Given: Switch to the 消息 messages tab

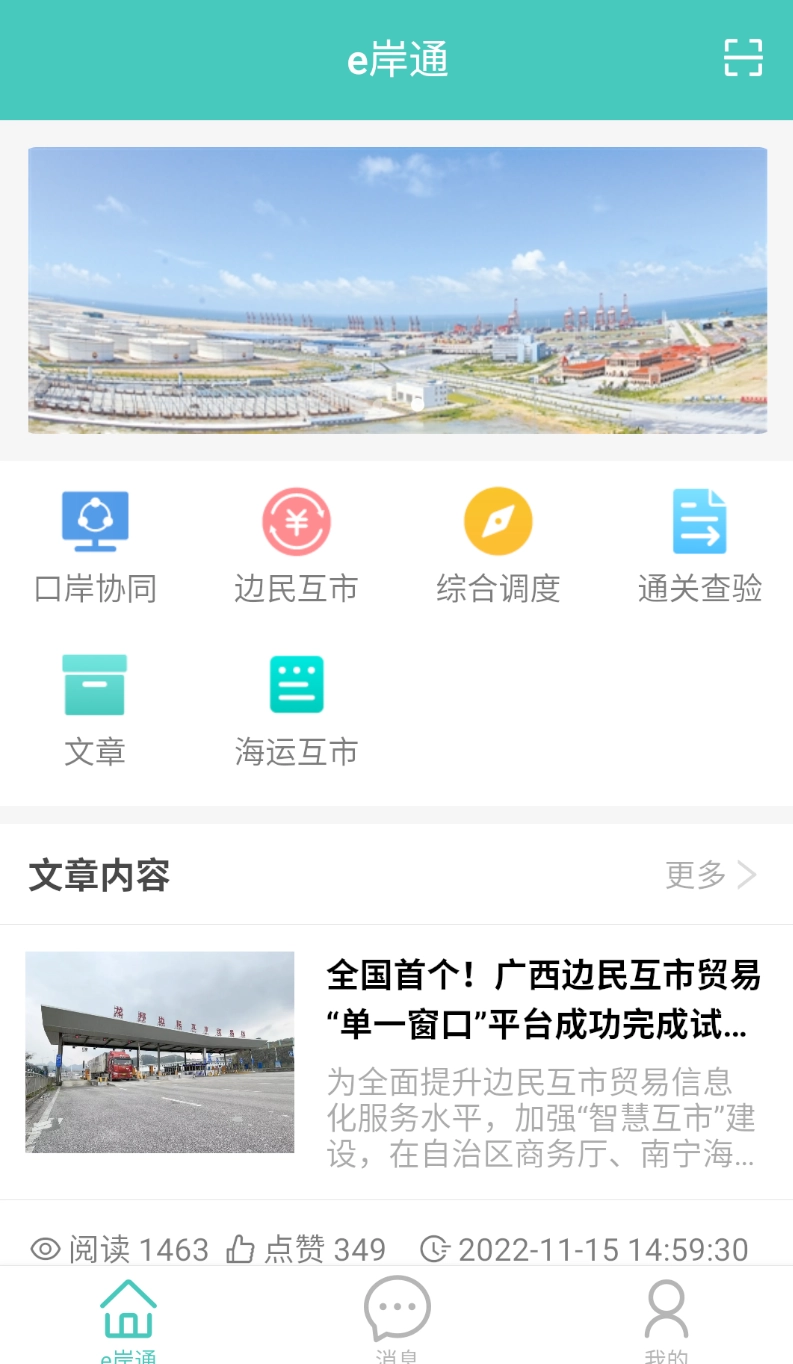Looking at the screenshot, I should 396,1318.
